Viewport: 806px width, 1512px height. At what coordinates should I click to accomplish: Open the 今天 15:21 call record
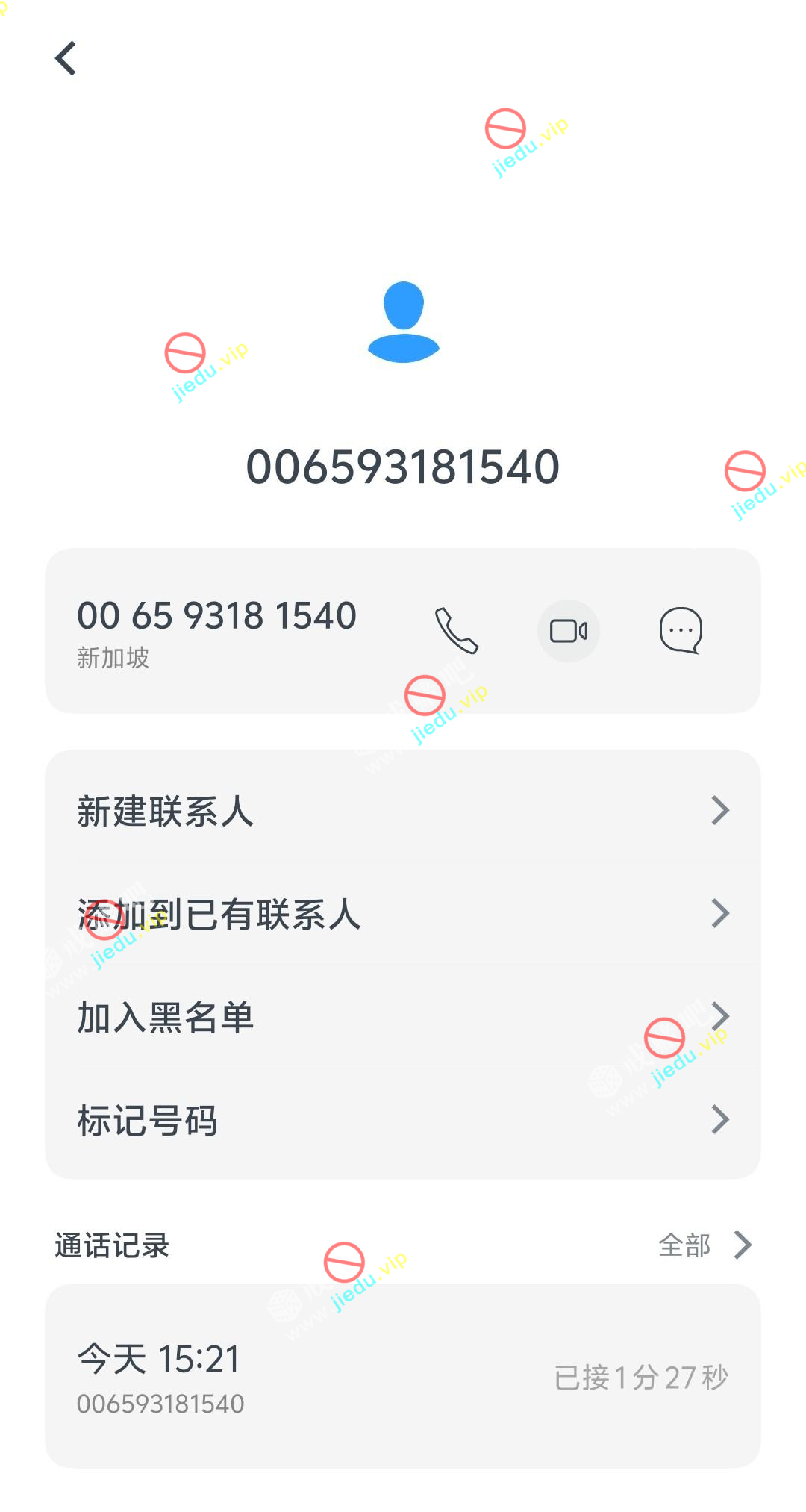403,1376
